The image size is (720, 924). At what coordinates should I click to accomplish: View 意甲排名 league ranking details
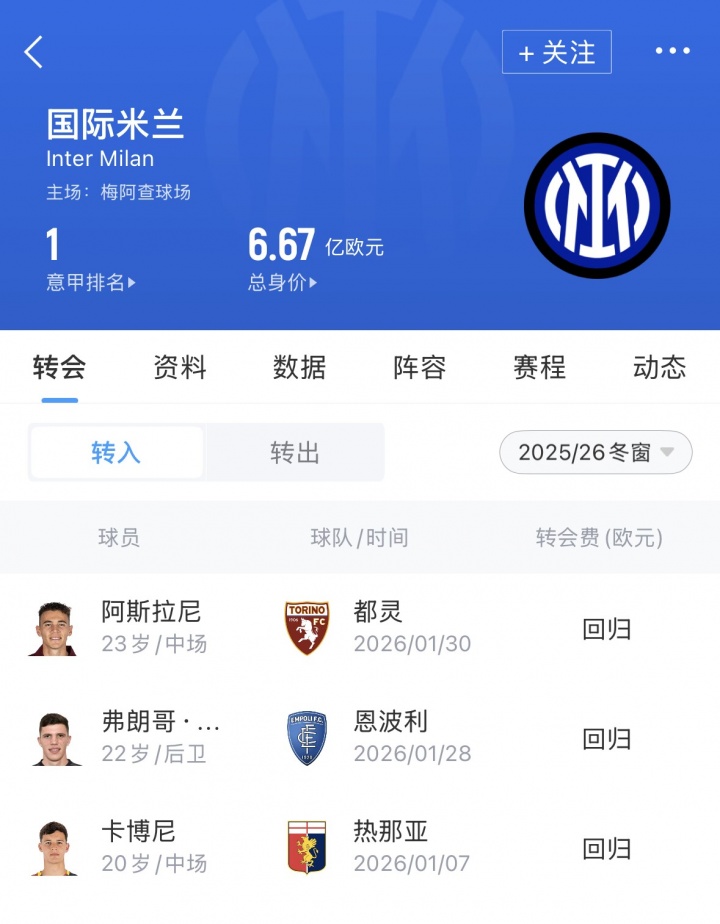[x=90, y=283]
